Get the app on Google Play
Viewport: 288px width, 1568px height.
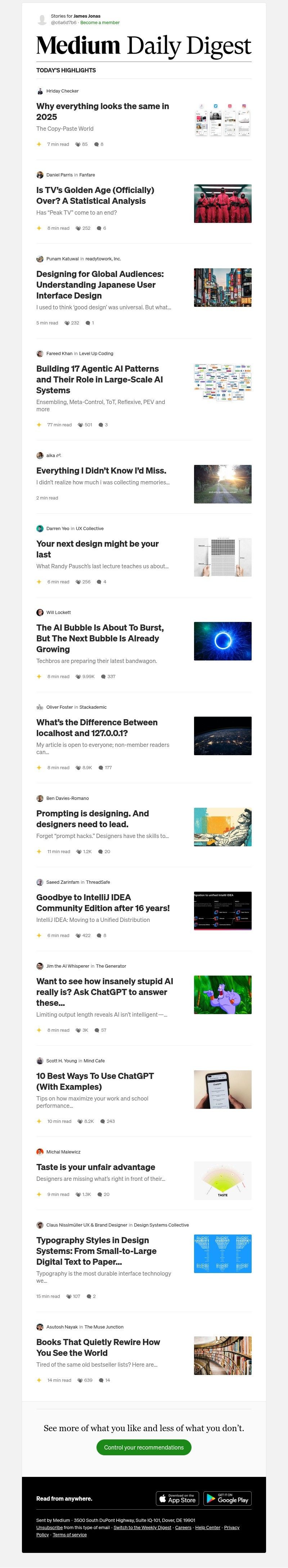coord(227,1498)
